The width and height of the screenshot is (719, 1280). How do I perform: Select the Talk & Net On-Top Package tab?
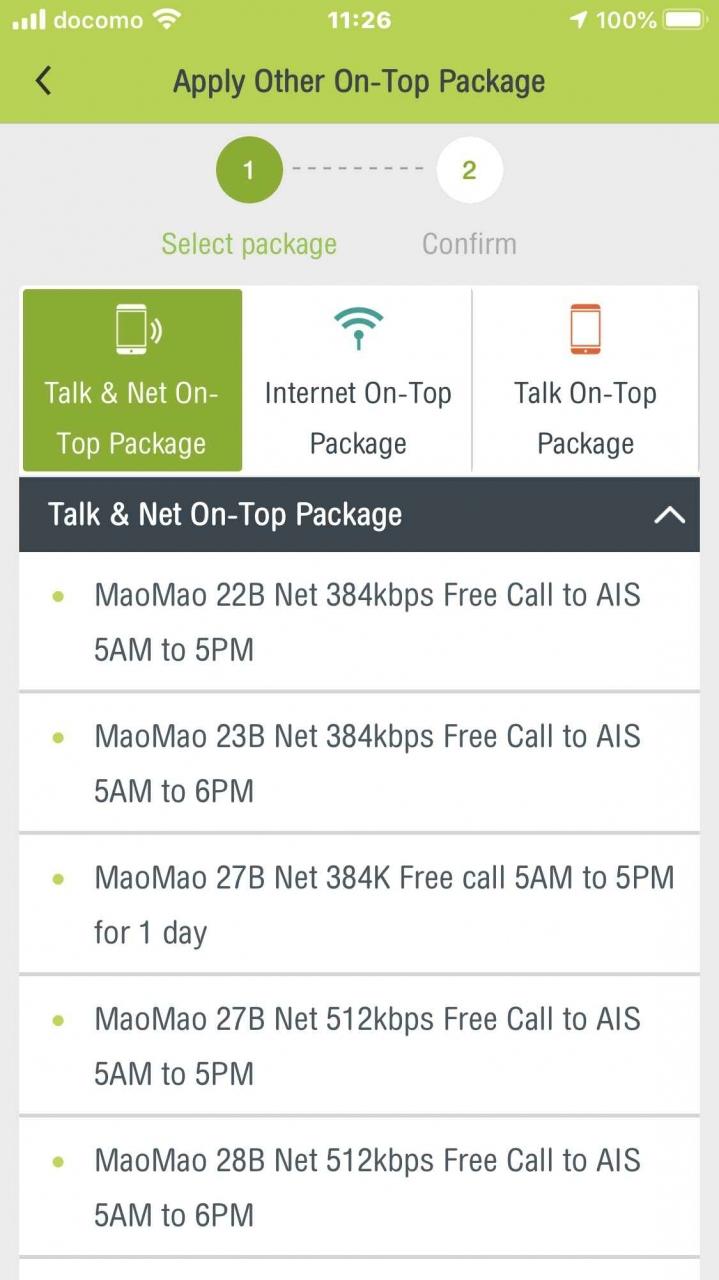coord(132,381)
